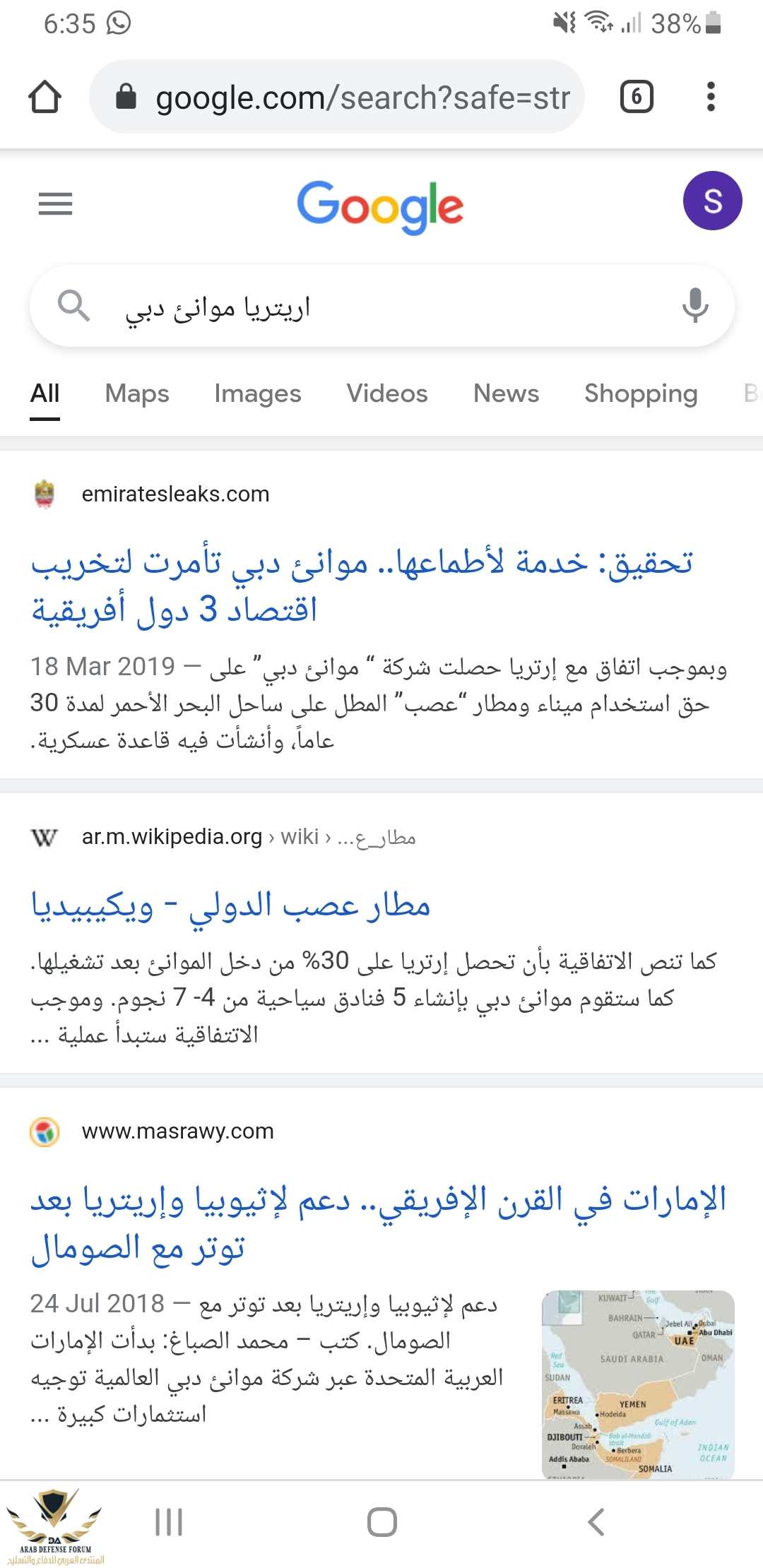The image size is (763, 1568).
Task: Go back with the system back button
Action: 596,1522
